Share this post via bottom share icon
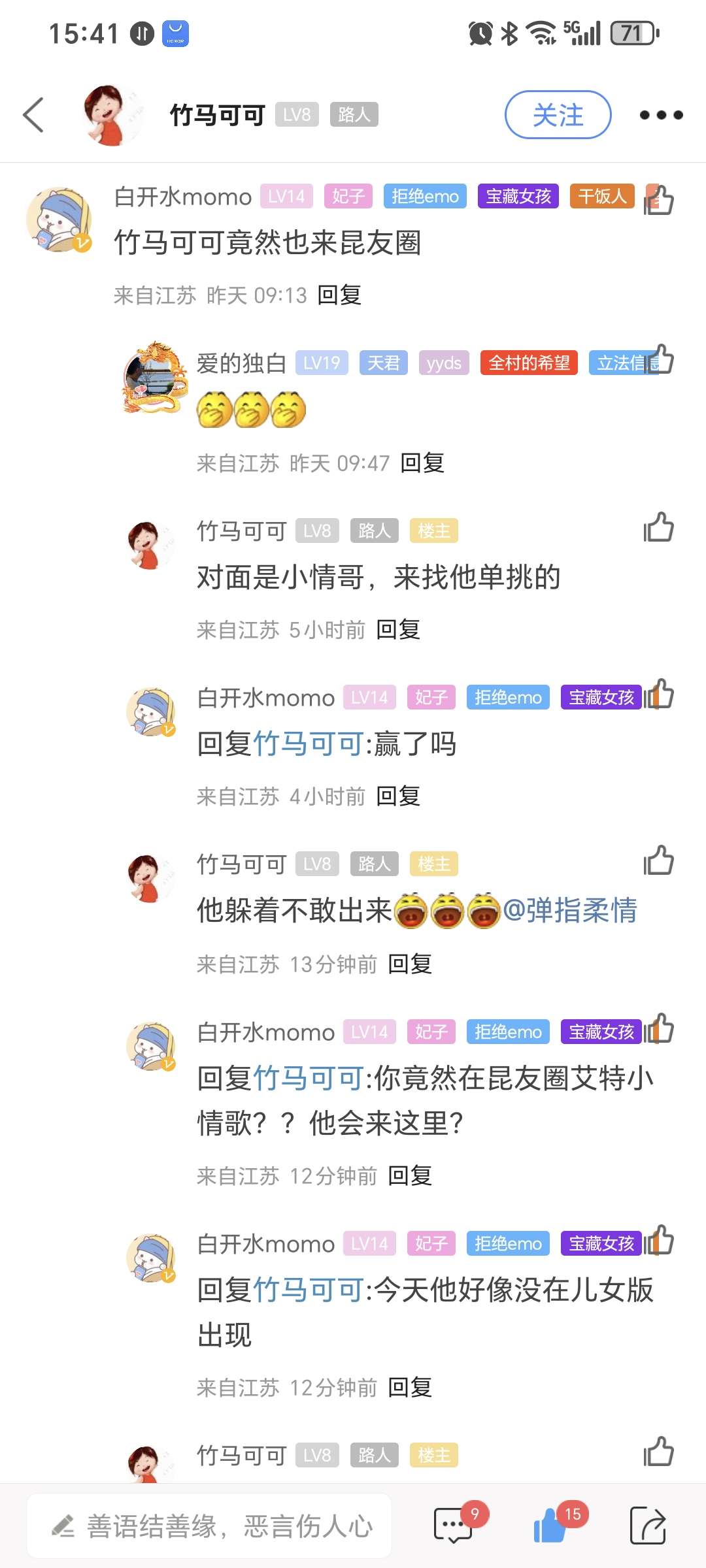This screenshot has height=1568, width=706. [x=647, y=1526]
